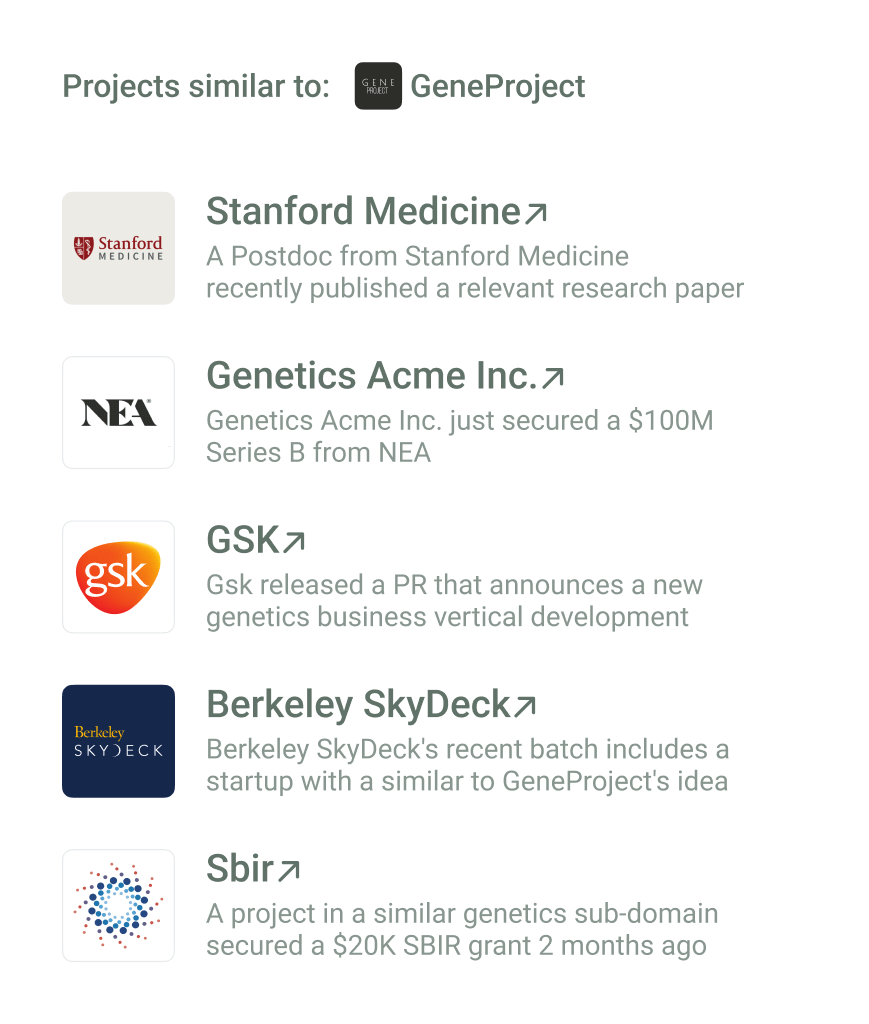Visit the GSK link
Image resolution: width=869 pixels, height=1024 pixels.
pyautogui.click(x=255, y=541)
